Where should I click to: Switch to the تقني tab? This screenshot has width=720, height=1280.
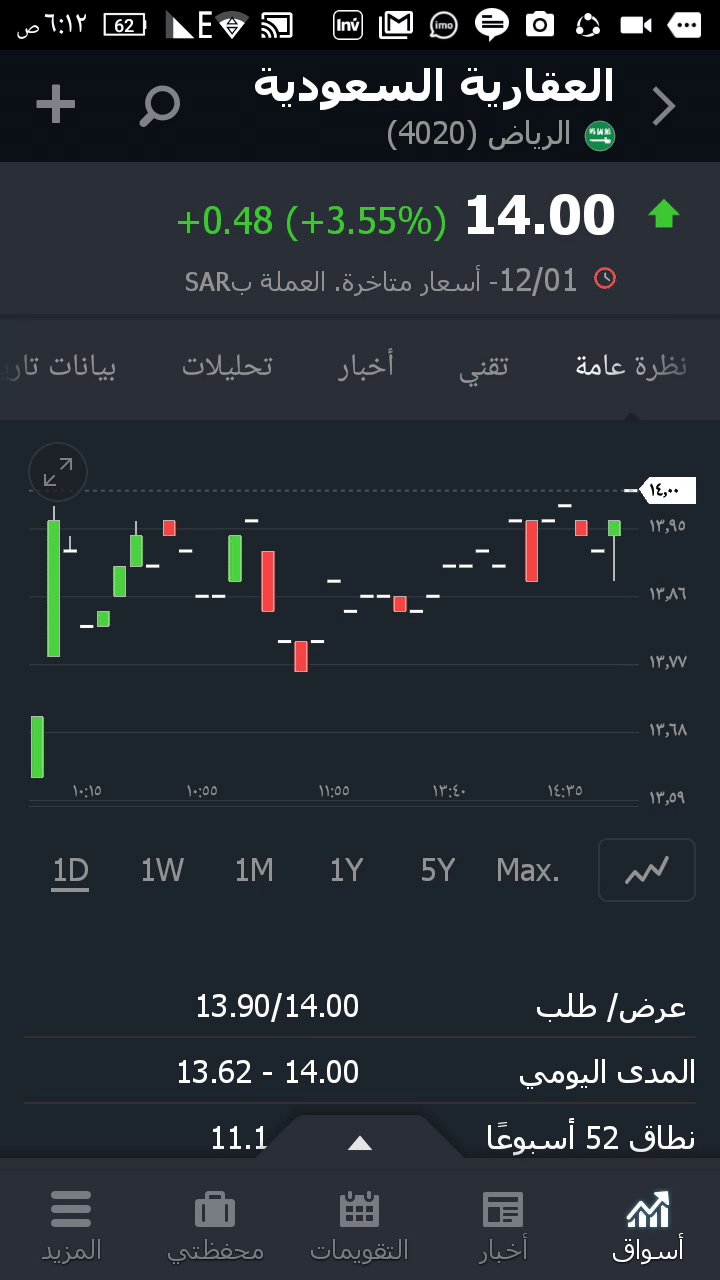[484, 366]
